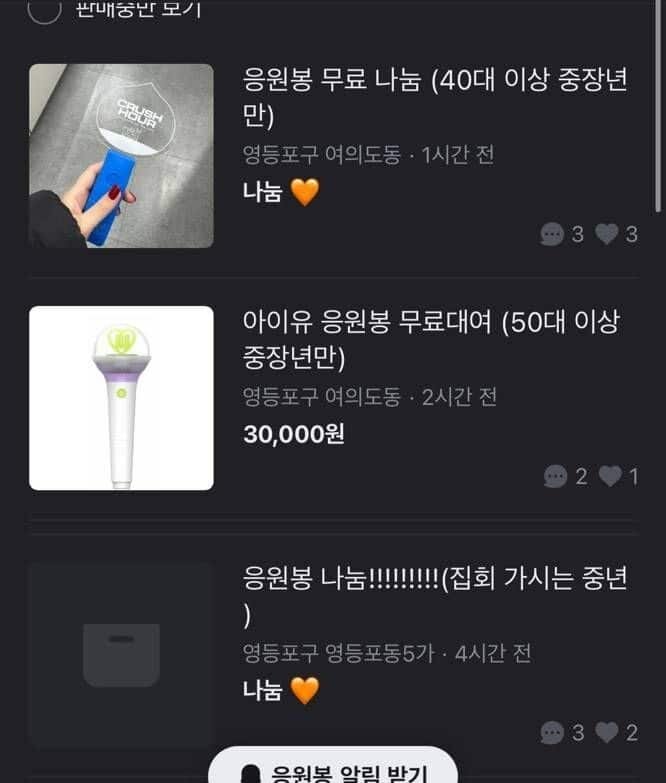This screenshot has width=666, height=783.
Task: View the 아이유 응원봉 무료대여 listing
Action: (x=430, y=338)
